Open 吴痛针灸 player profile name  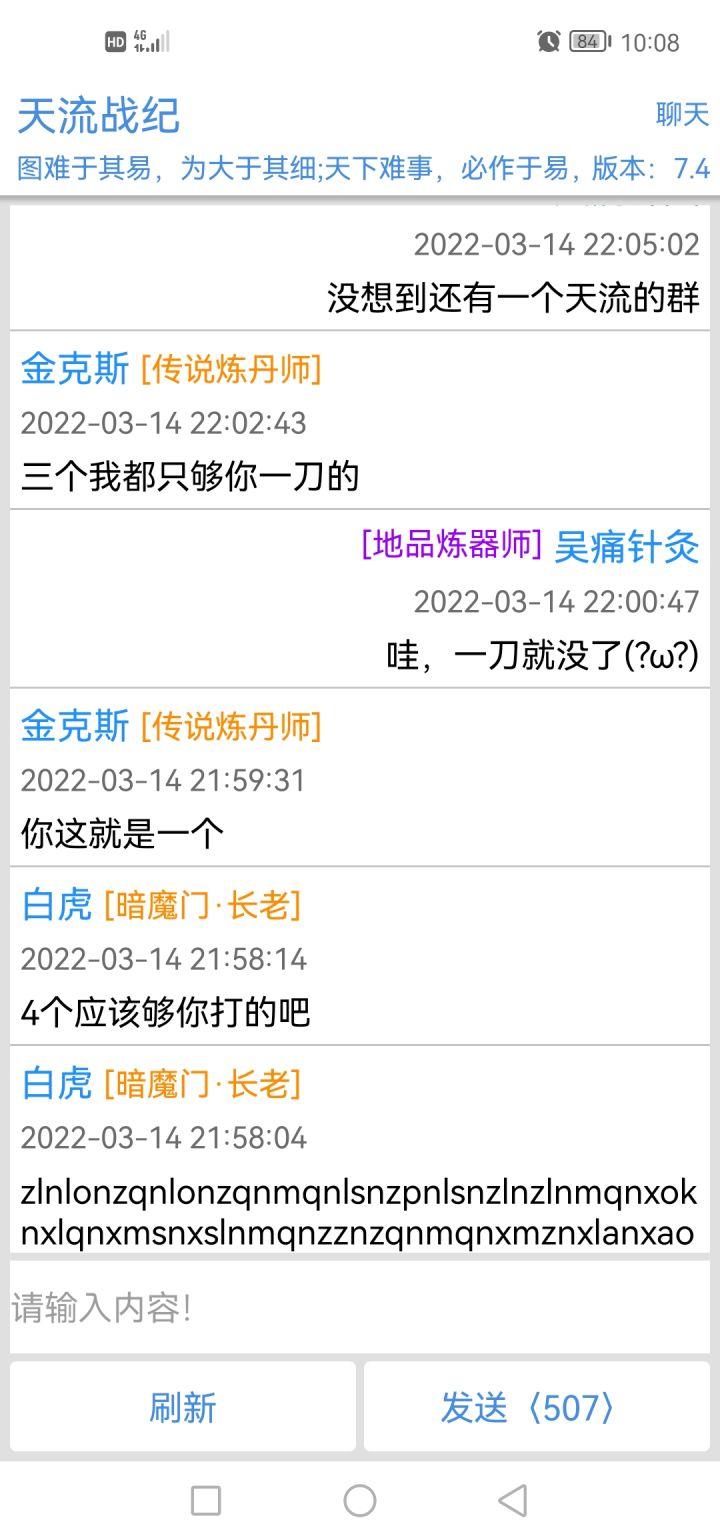pyautogui.click(x=627, y=547)
